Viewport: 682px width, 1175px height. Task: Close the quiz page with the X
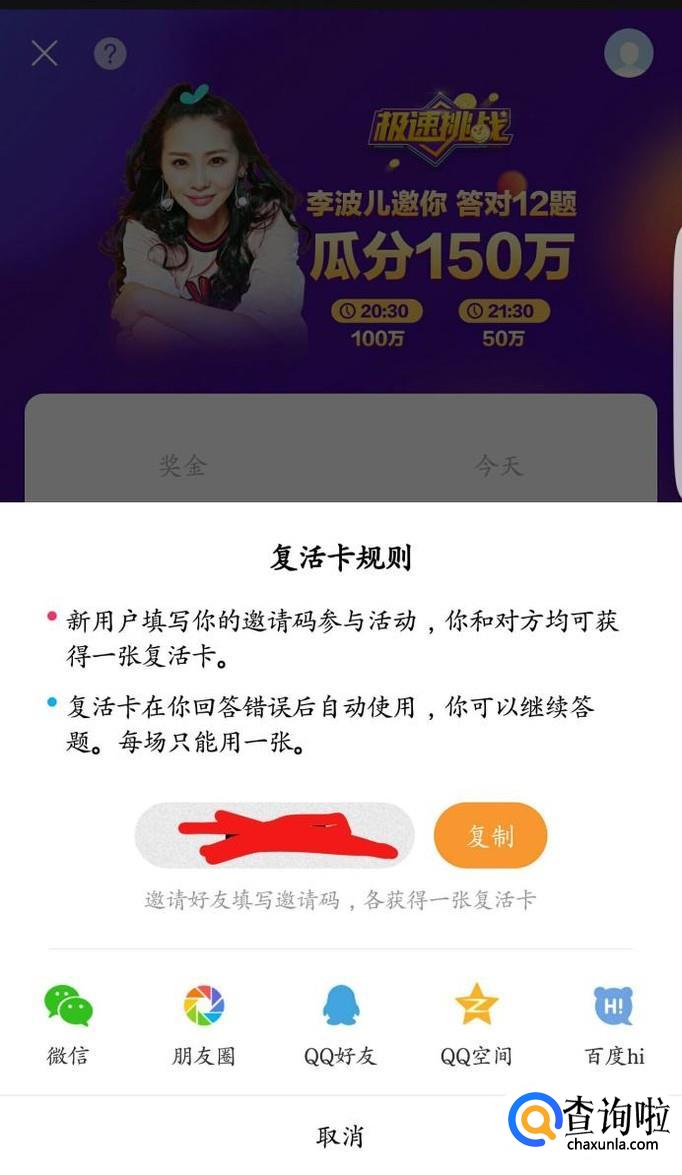44,53
